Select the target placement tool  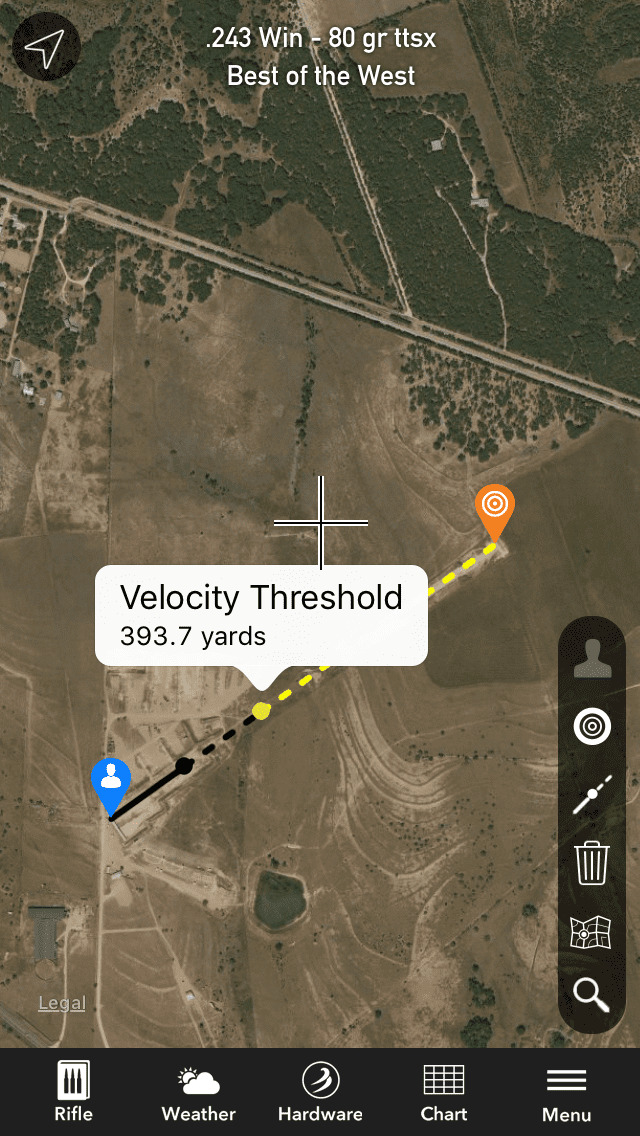point(592,726)
